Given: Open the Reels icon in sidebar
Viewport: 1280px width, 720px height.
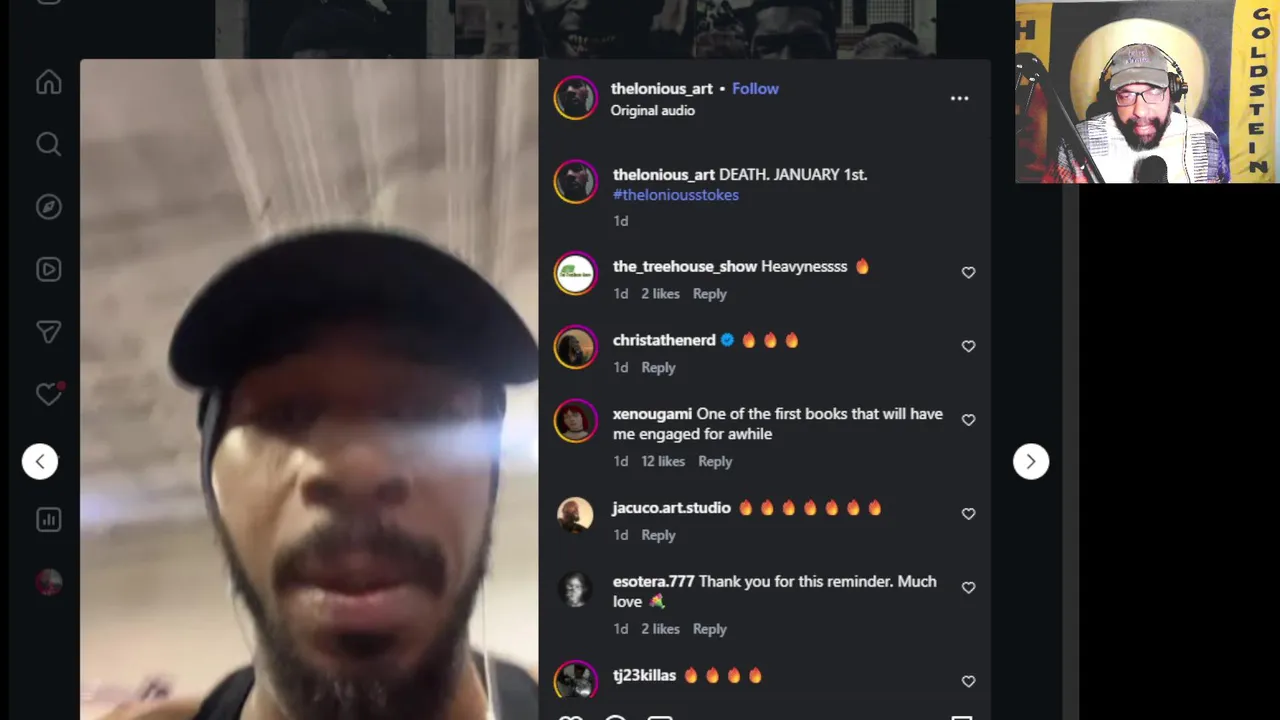Looking at the screenshot, I should (48, 269).
